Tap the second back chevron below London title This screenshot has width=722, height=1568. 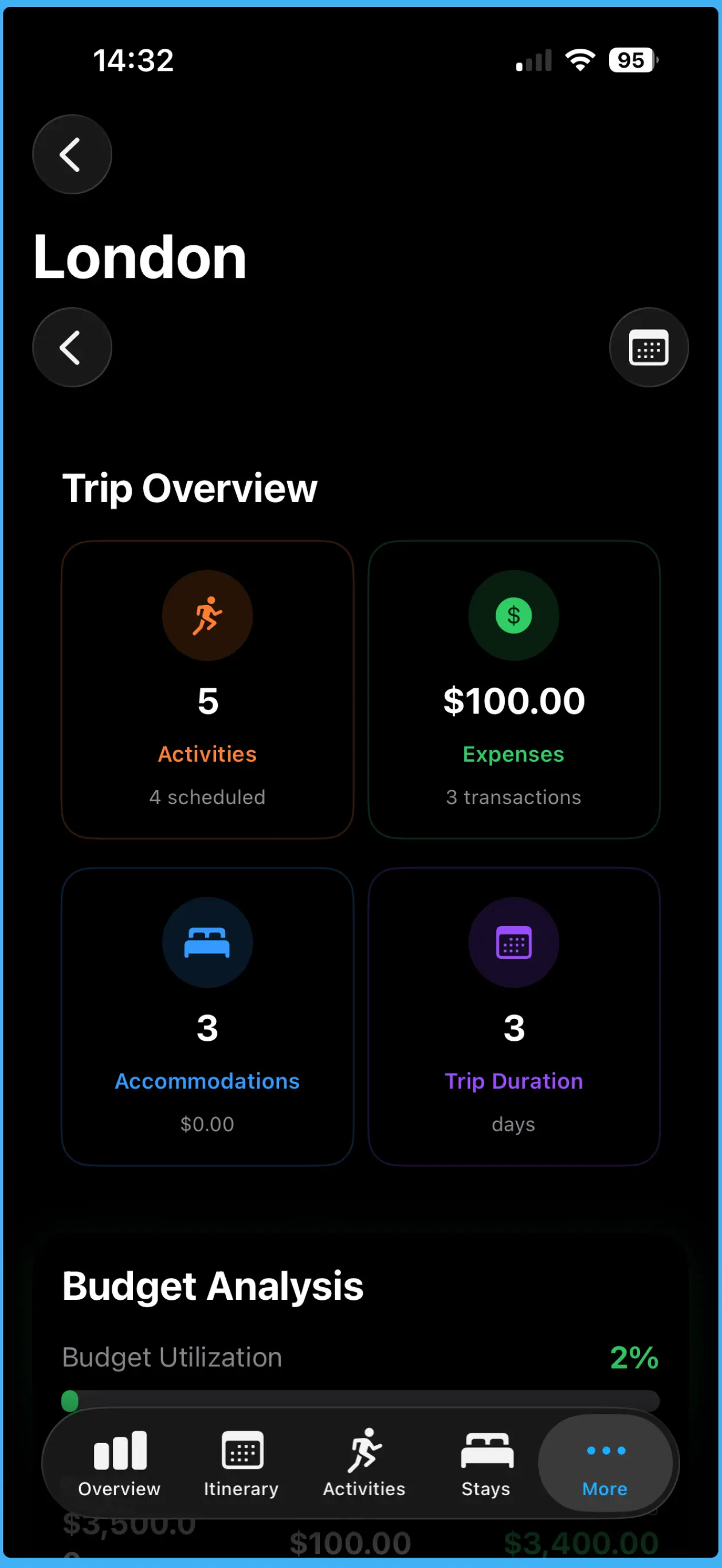[x=72, y=347]
